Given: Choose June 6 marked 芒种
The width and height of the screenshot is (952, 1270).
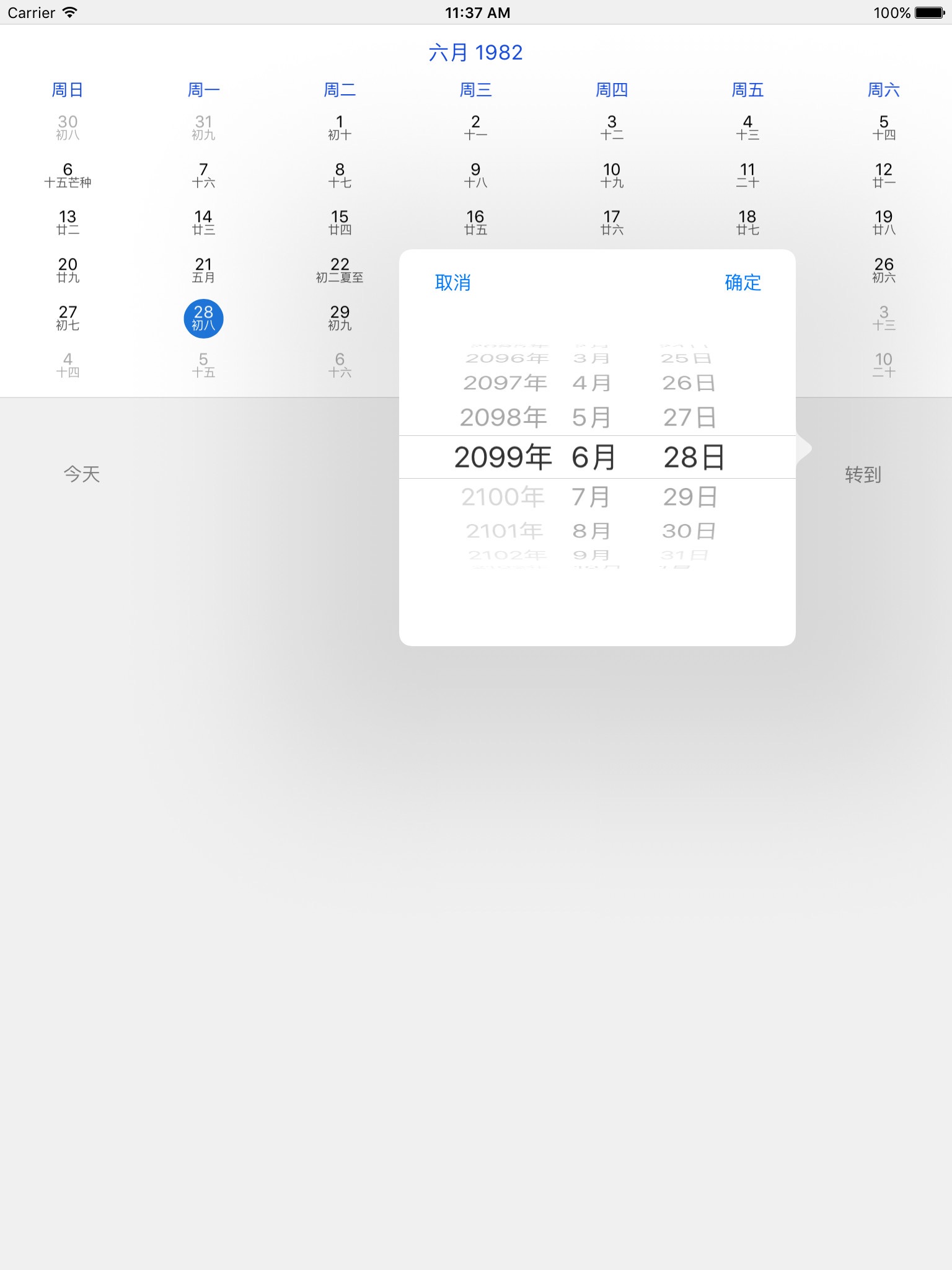Looking at the screenshot, I should click(68, 175).
